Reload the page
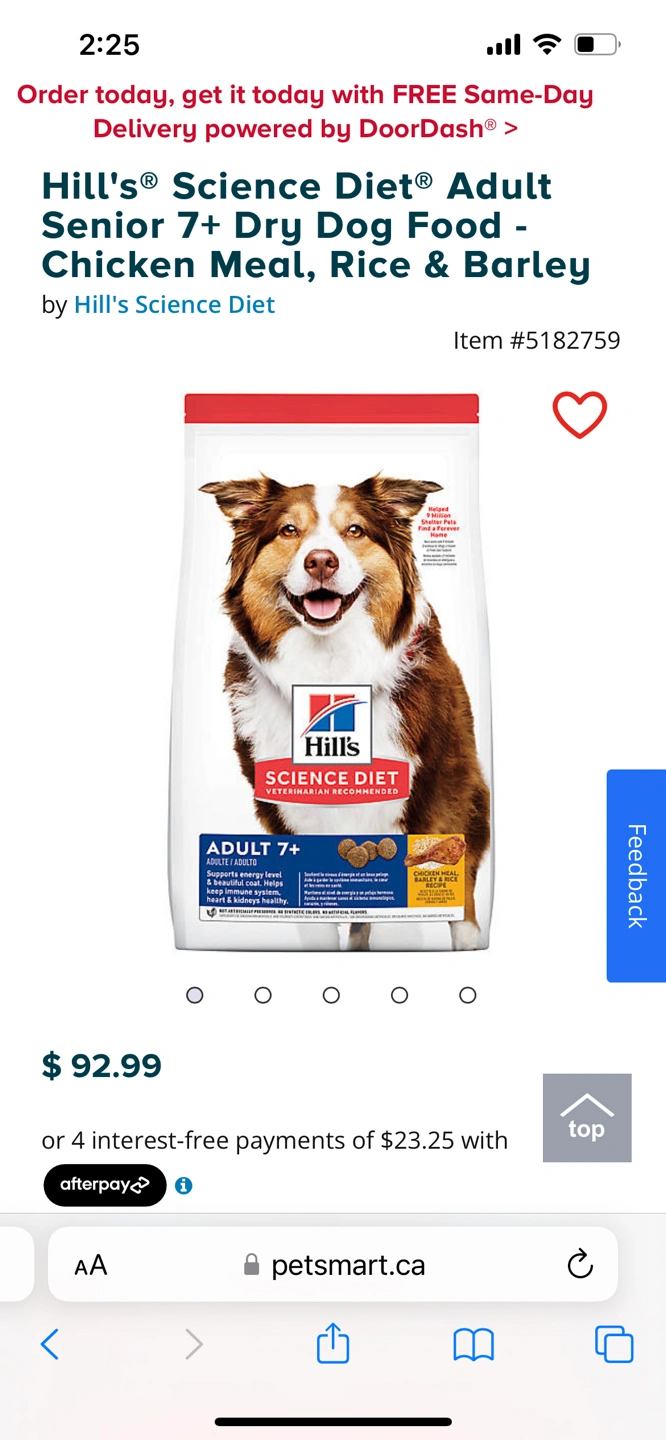The width and height of the screenshot is (666, 1440). [x=580, y=1265]
